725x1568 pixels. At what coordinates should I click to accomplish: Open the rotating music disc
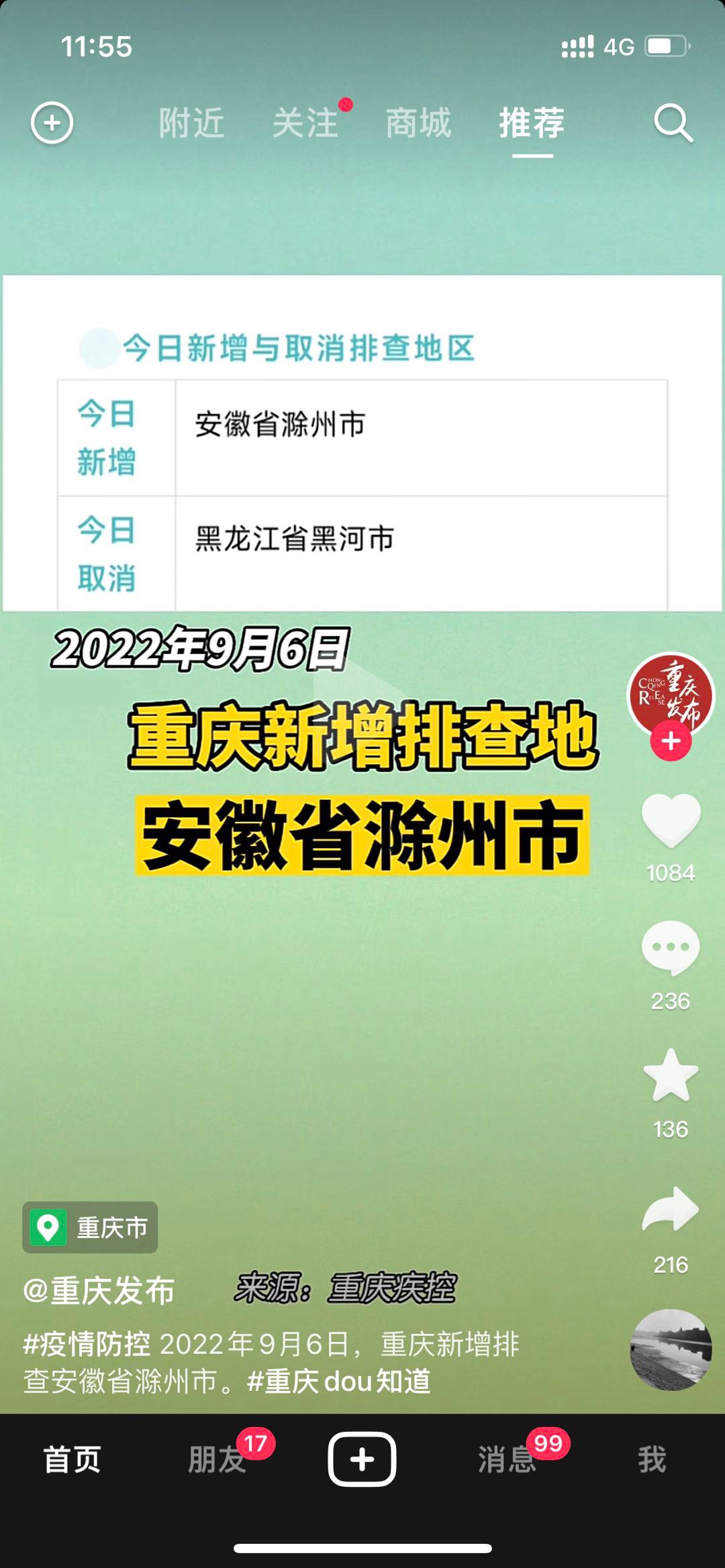[671, 1349]
